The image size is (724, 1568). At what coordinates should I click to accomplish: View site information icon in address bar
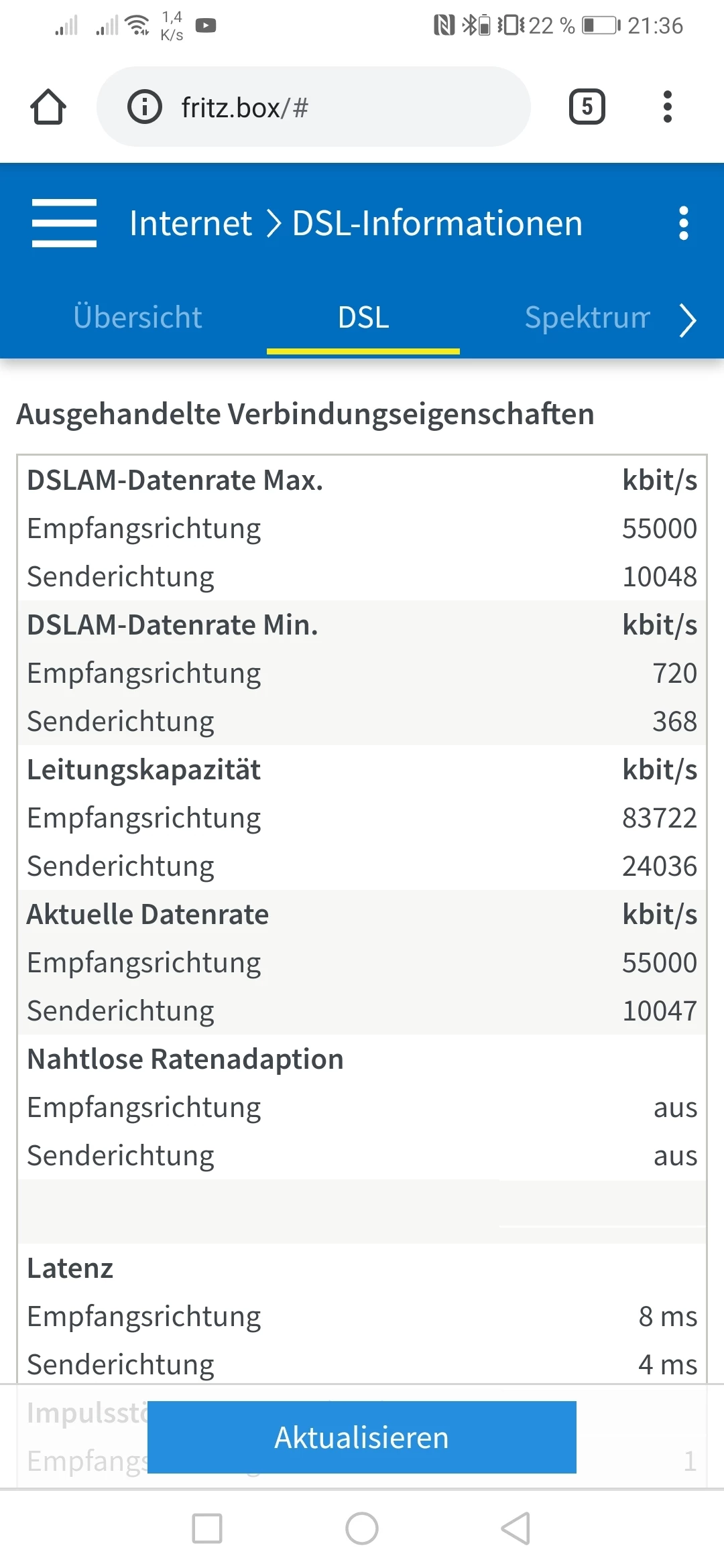(x=145, y=107)
